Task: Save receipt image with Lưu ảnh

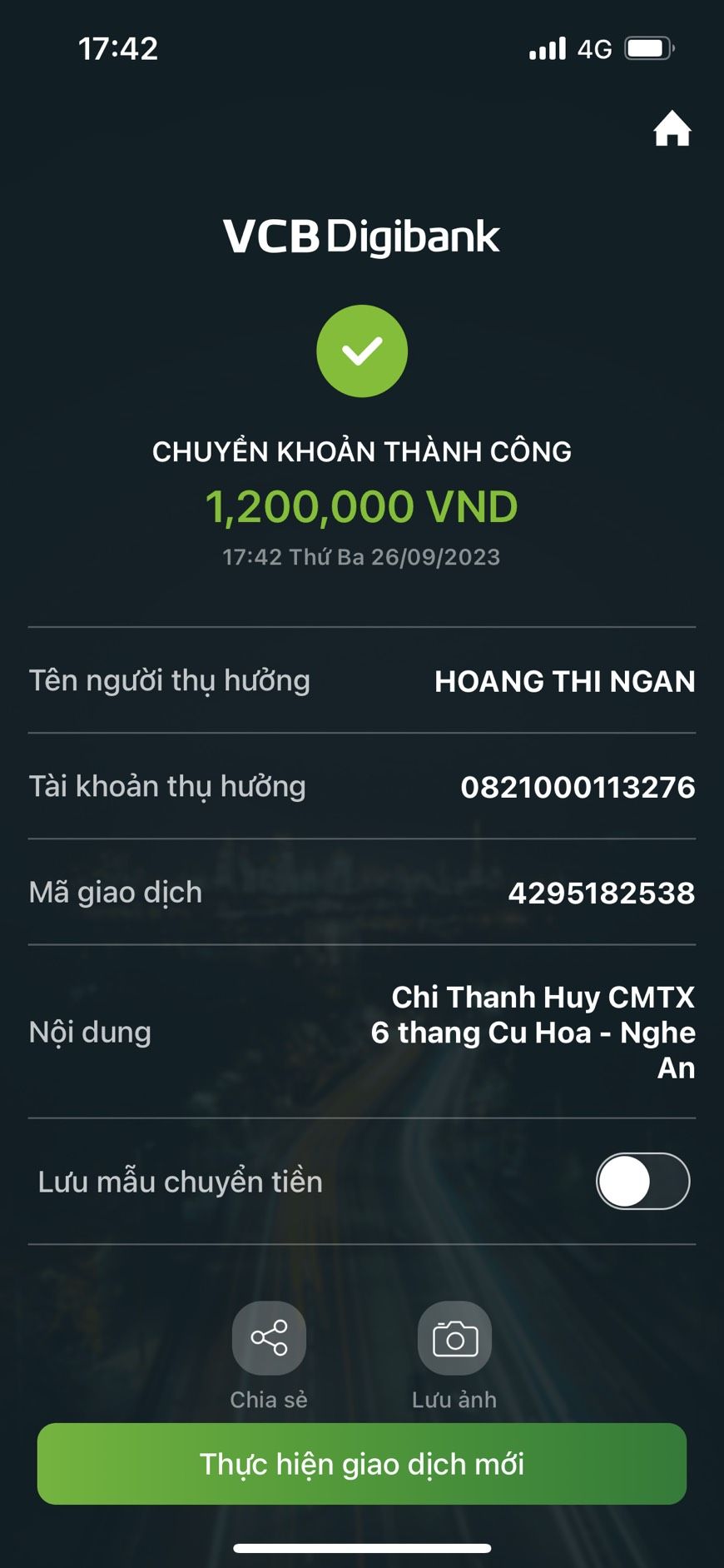Action: [x=454, y=1338]
